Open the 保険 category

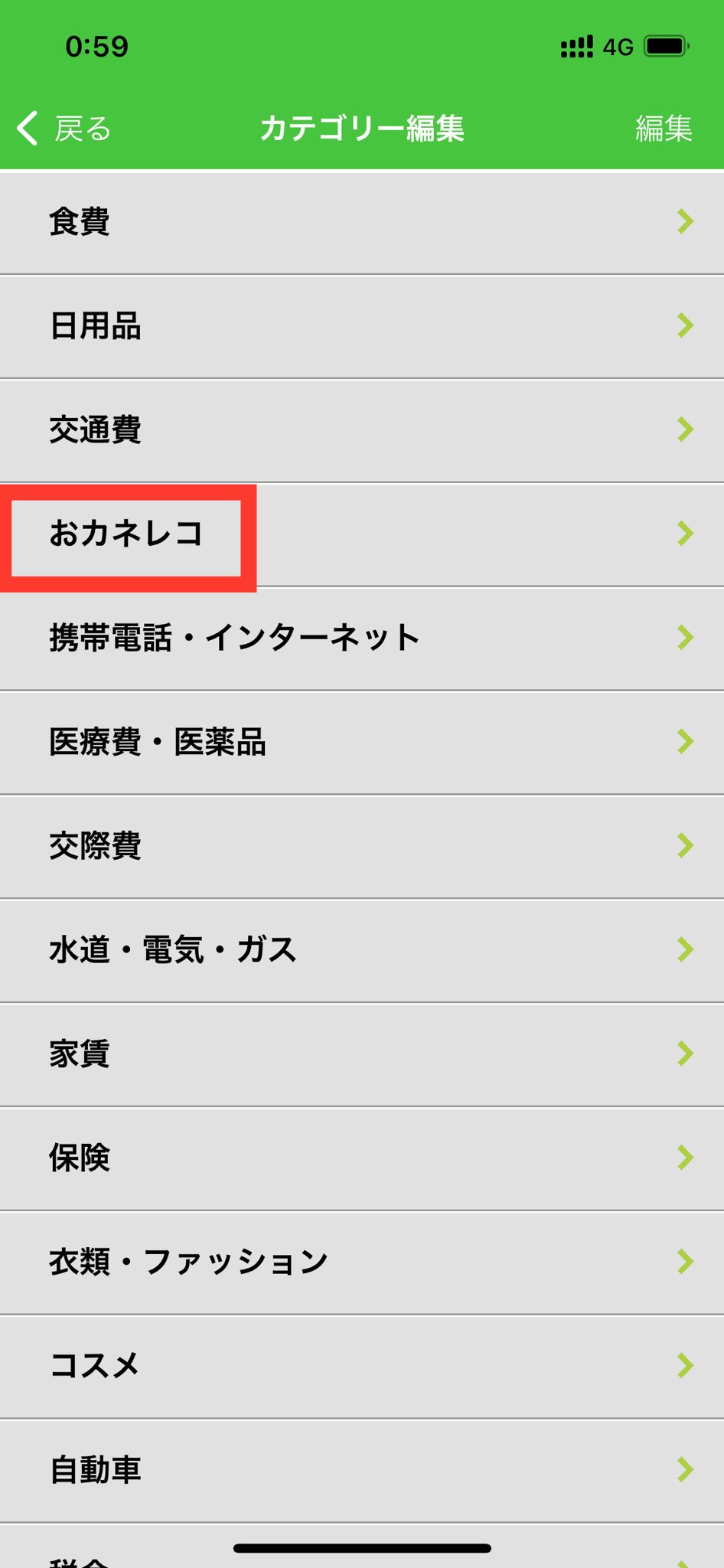tap(361, 1159)
